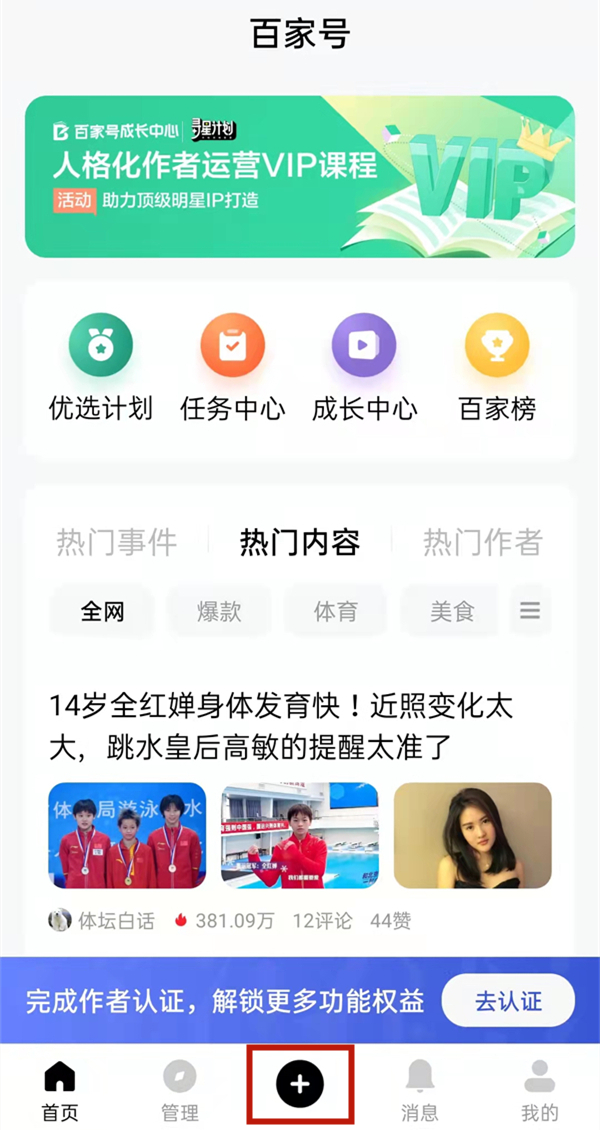Tap the 去认证 button
Viewport: 600px width, 1130px height.
(508, 1001)
